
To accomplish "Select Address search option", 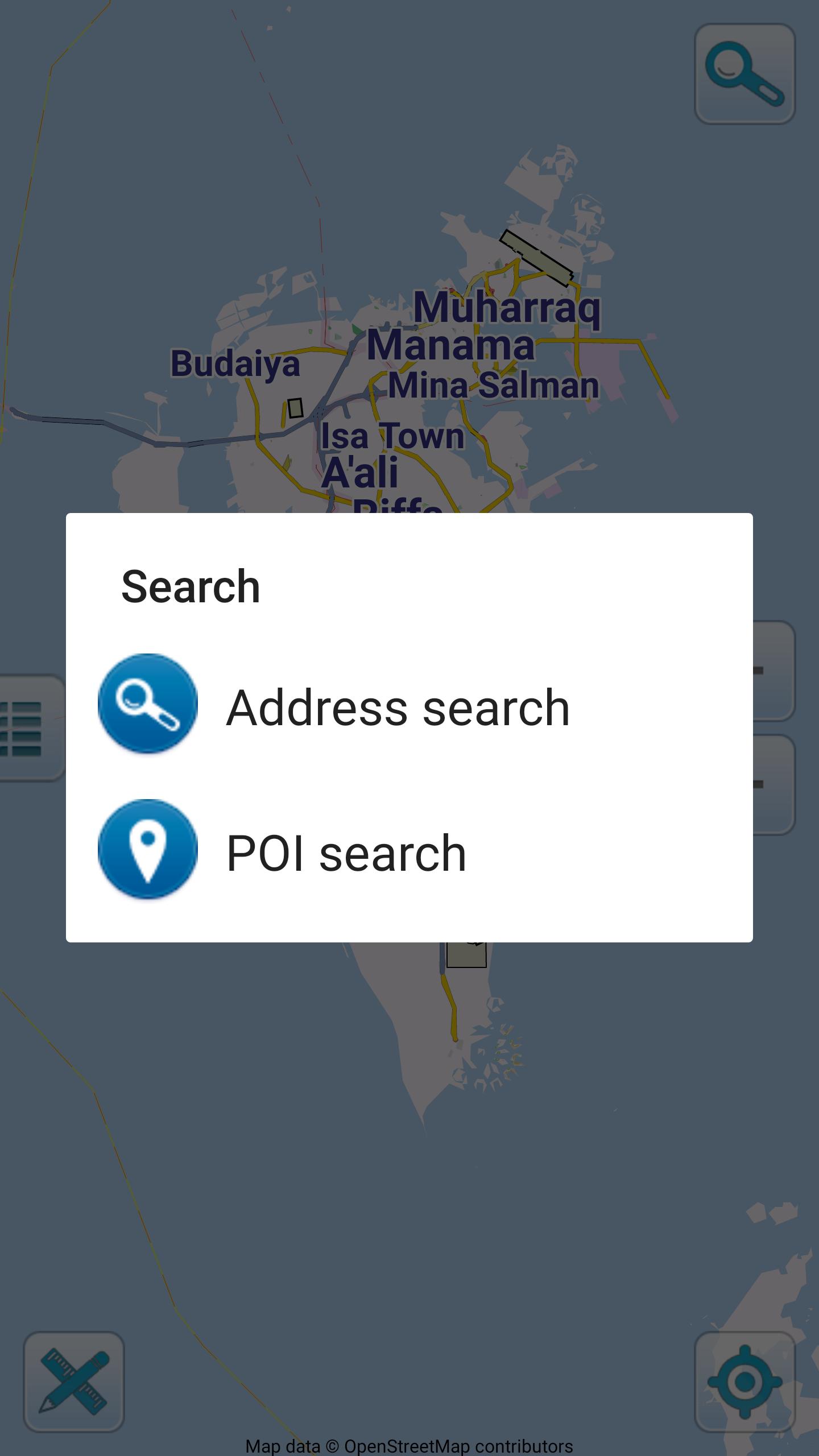I will (x=398, y=707).
